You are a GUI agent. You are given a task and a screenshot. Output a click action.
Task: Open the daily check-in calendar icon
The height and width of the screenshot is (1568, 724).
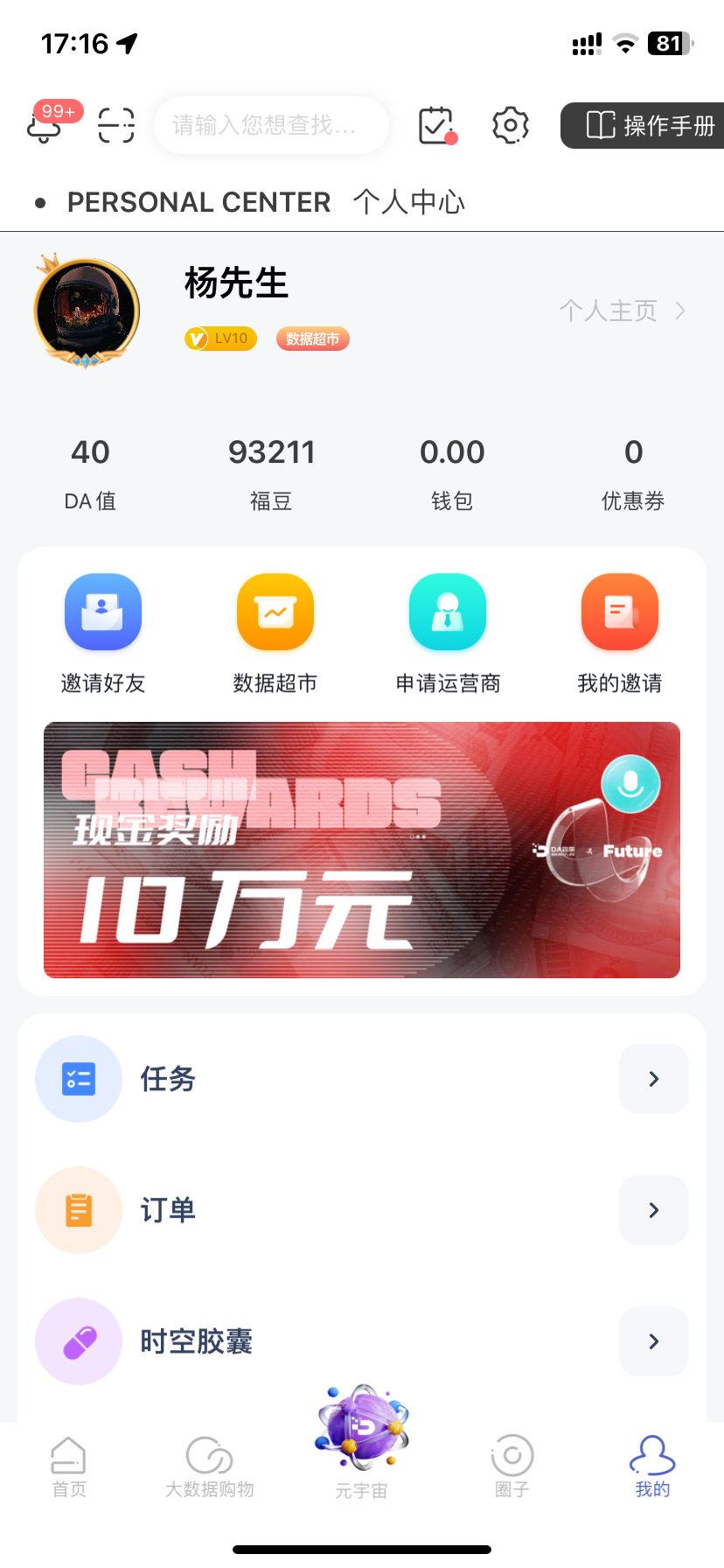[437, 126]
